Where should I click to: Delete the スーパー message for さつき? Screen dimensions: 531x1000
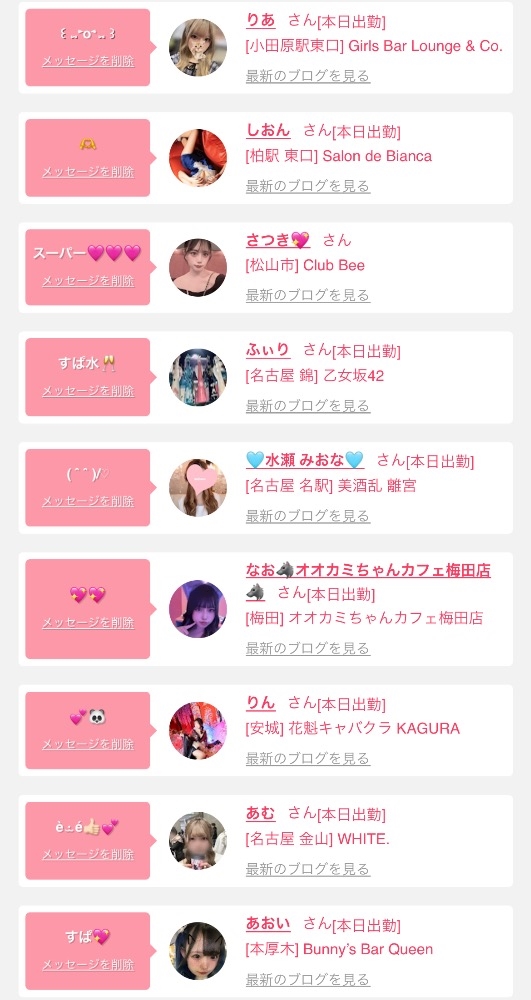88,281
